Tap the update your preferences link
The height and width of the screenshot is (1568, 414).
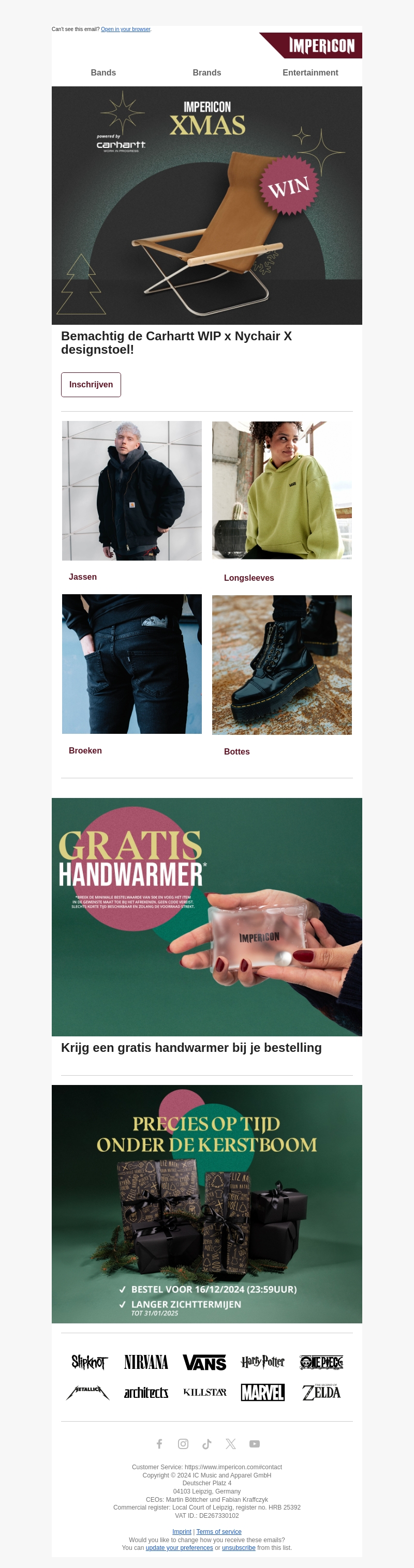point(179,1547)
